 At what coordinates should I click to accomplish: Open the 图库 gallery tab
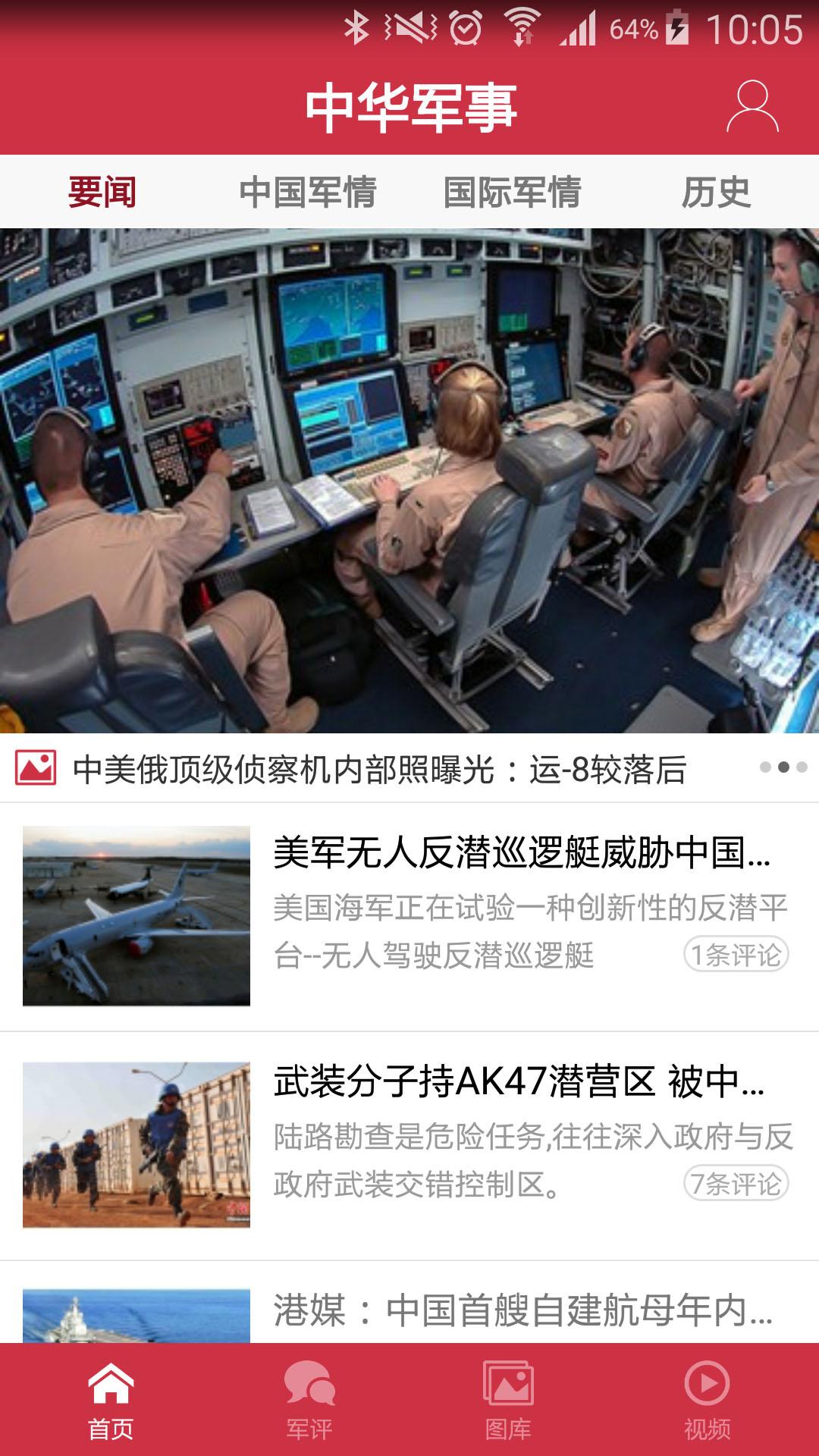click(x=508, y=1401)
